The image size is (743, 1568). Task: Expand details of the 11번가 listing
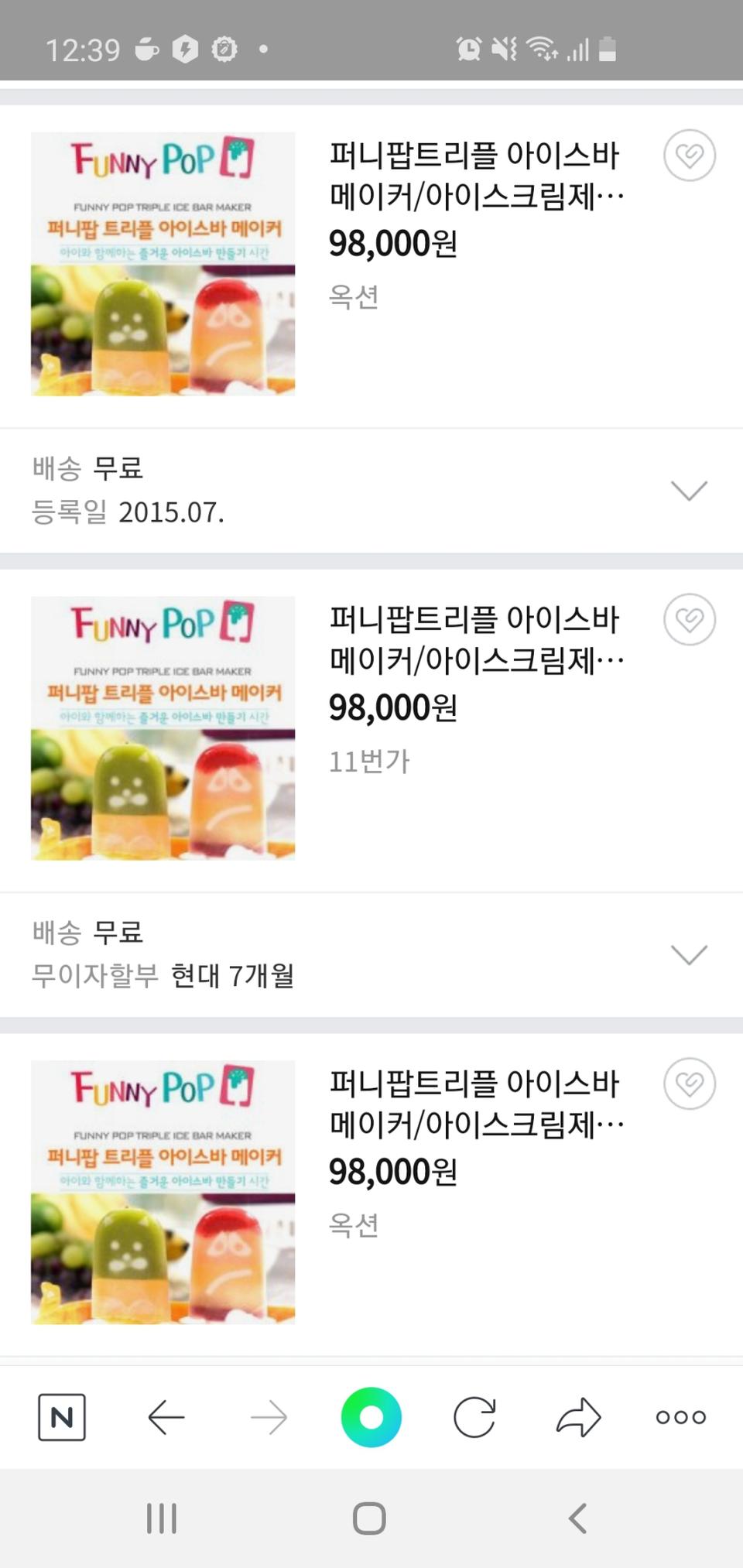[x=688, y=957]
